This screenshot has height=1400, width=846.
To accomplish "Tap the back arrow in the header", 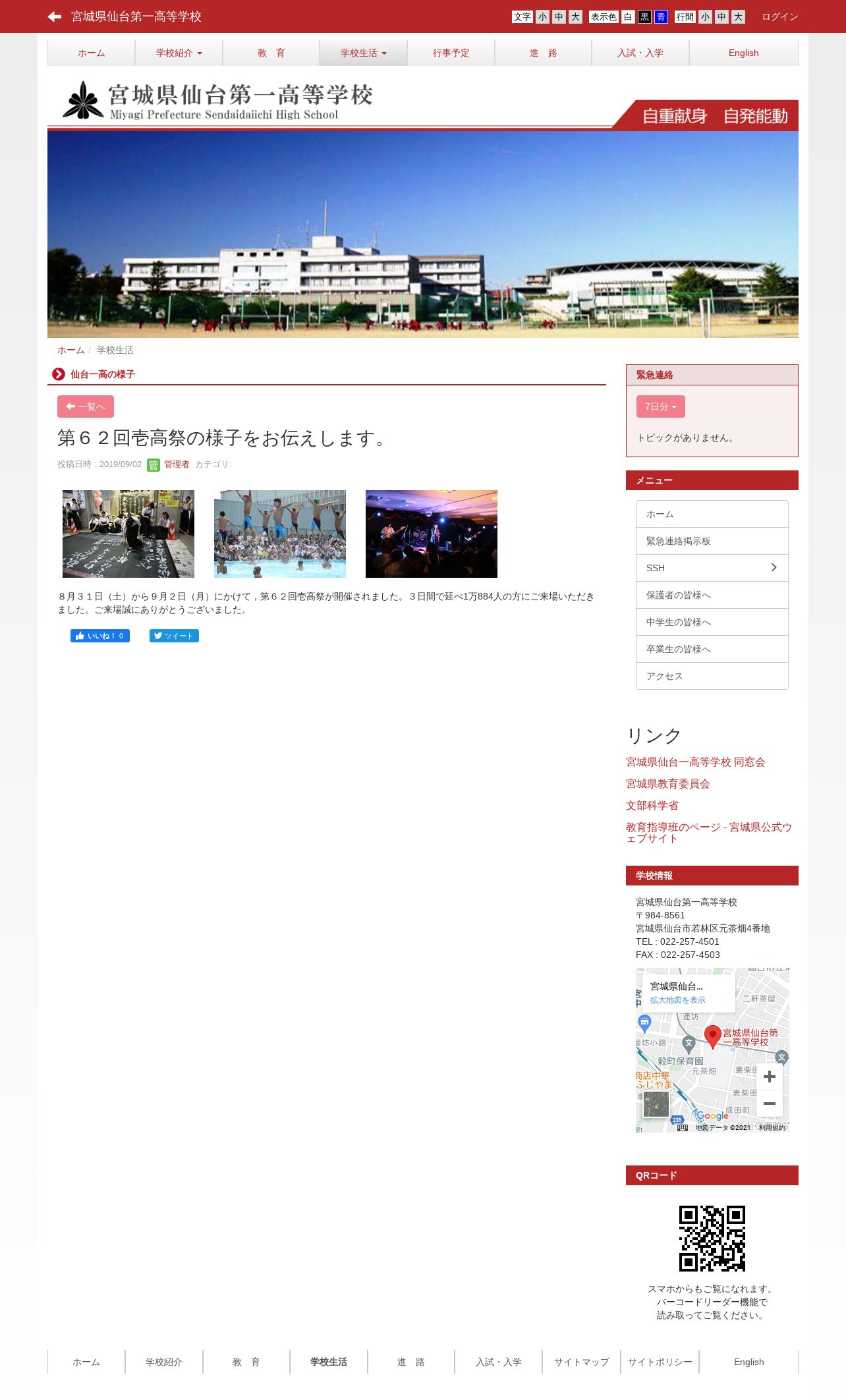I will click(x=55, y=16).
